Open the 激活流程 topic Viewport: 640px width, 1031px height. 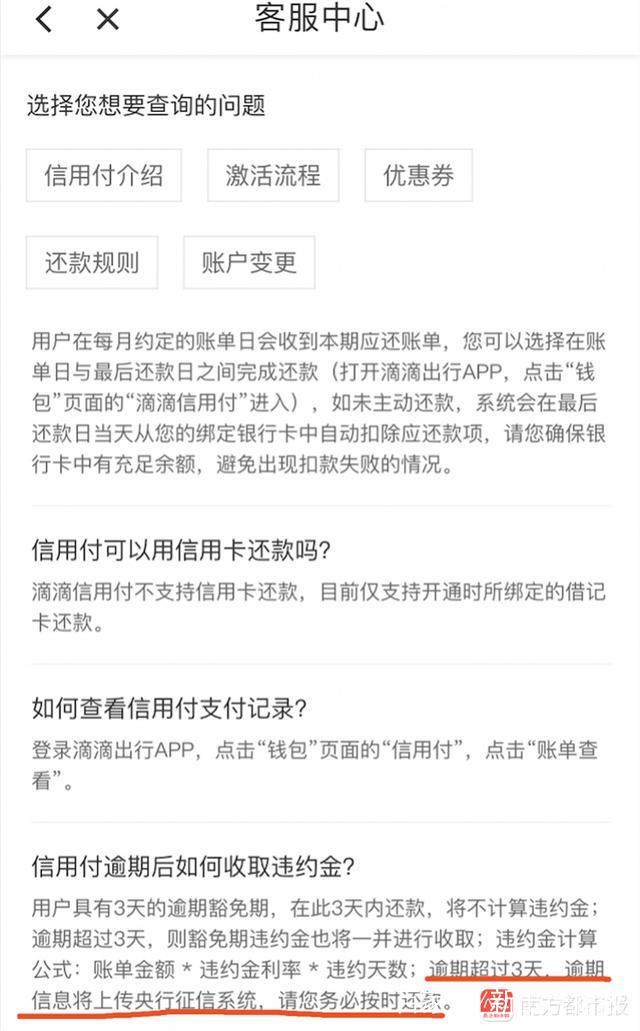pos(273,175)
